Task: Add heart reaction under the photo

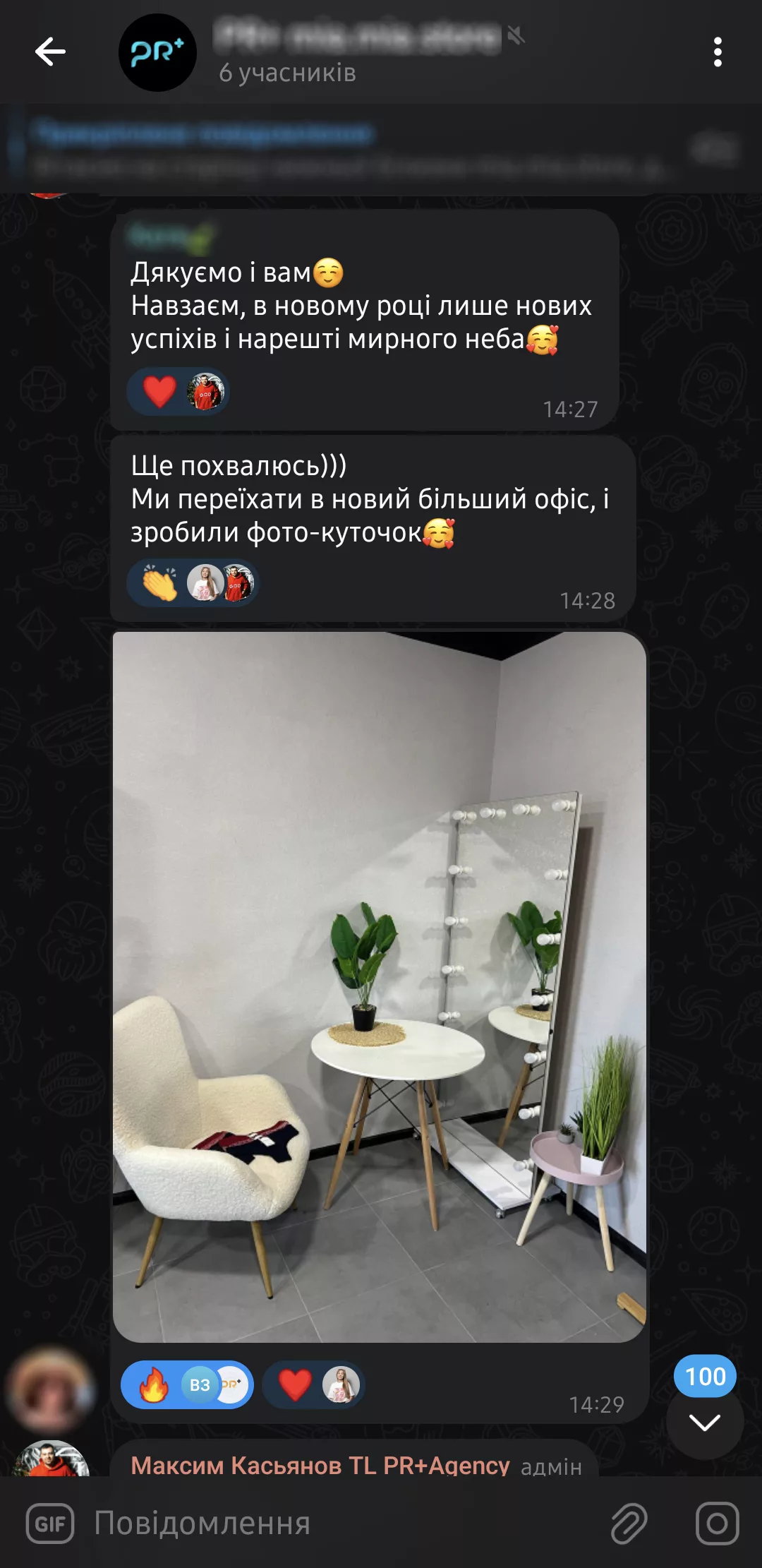Action: (x=295, y=1385)
